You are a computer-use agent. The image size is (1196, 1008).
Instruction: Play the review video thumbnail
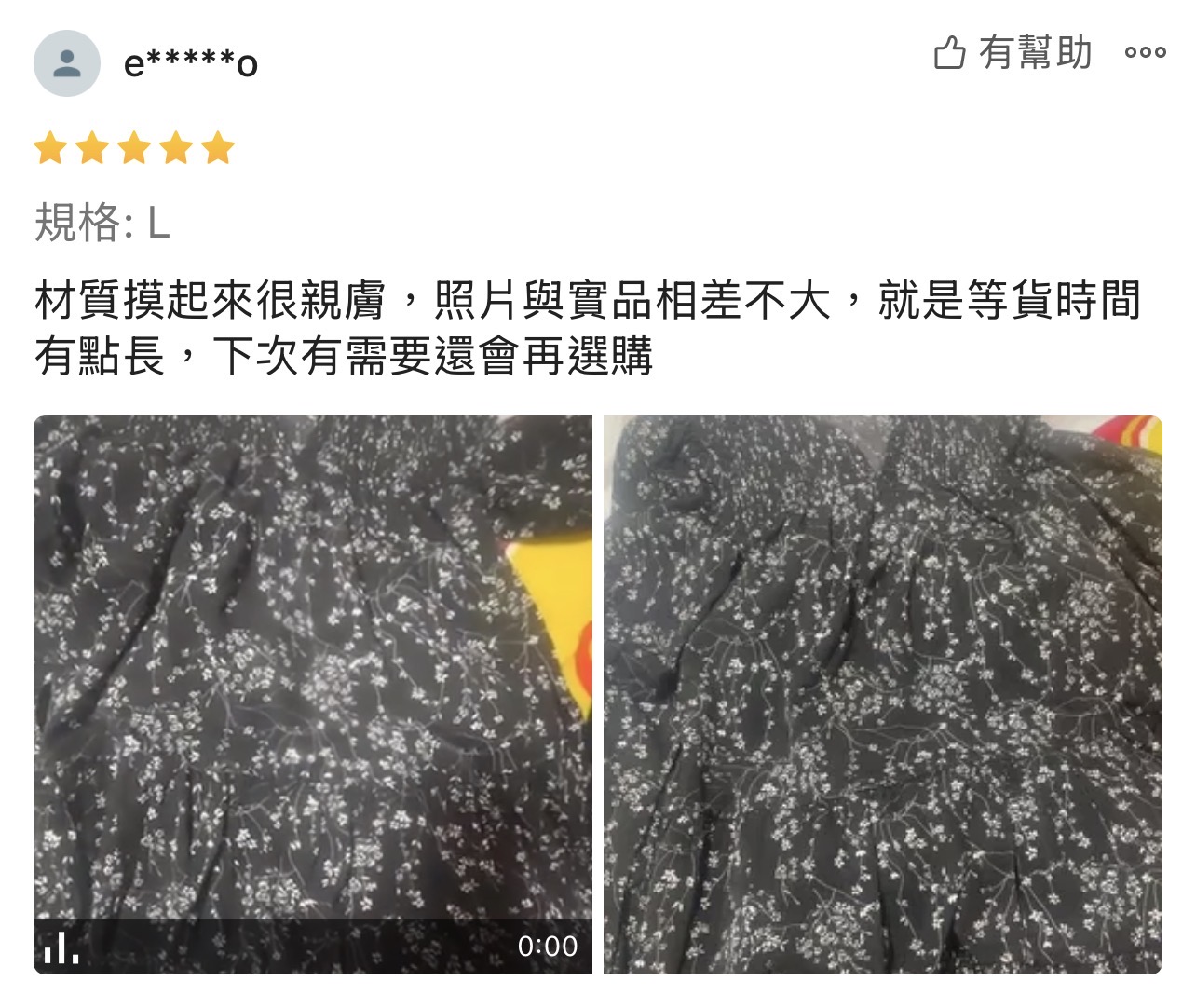(313, 695)
